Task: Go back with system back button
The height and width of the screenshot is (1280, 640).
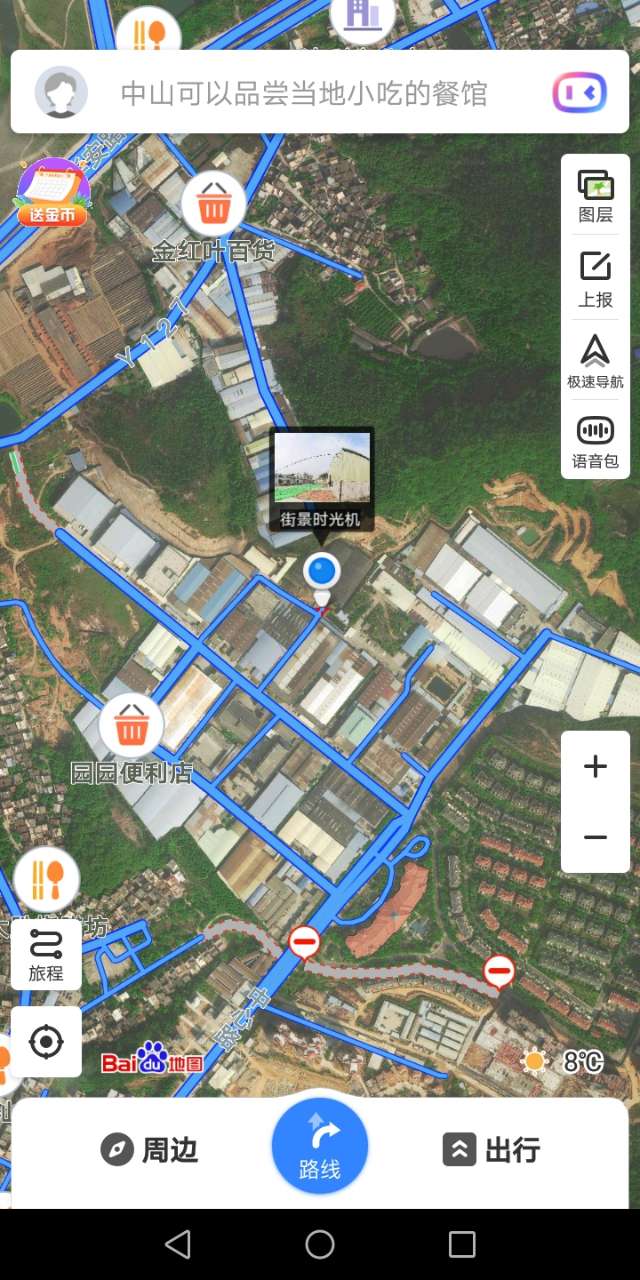Action: click(x=178, y=1244)
